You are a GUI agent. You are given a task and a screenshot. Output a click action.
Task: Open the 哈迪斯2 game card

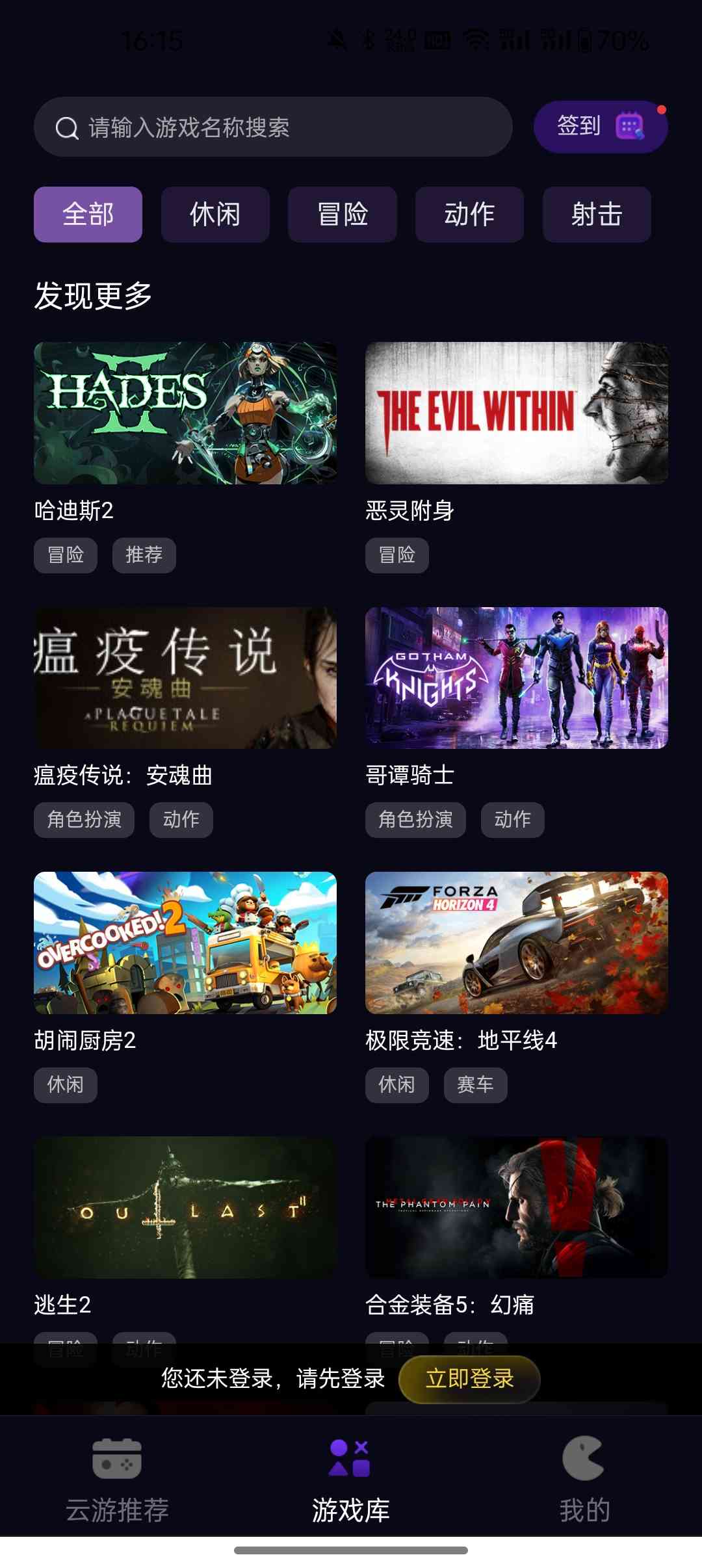(x=185, y=413)
